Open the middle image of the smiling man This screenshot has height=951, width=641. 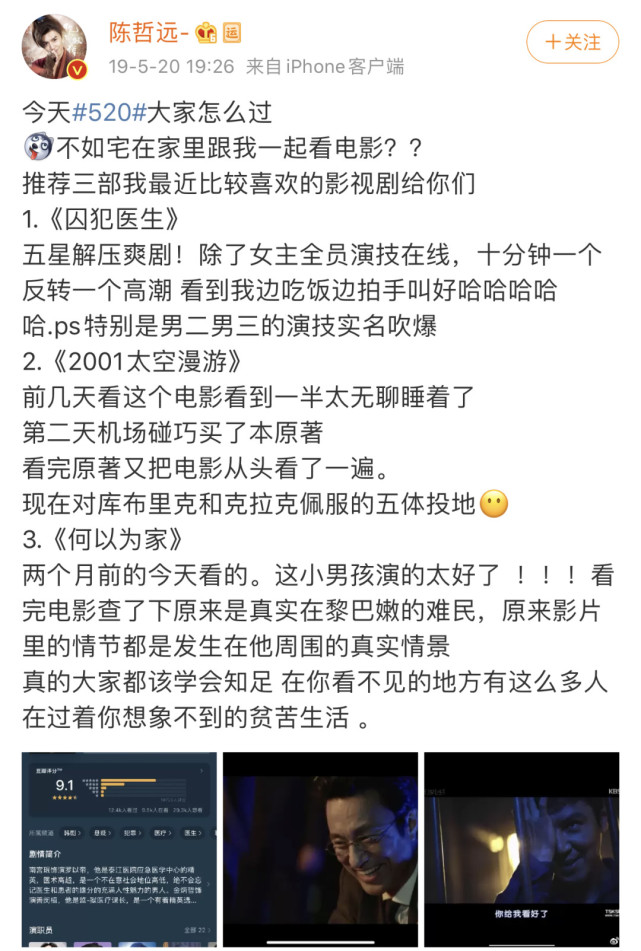(x=320, y=850)
